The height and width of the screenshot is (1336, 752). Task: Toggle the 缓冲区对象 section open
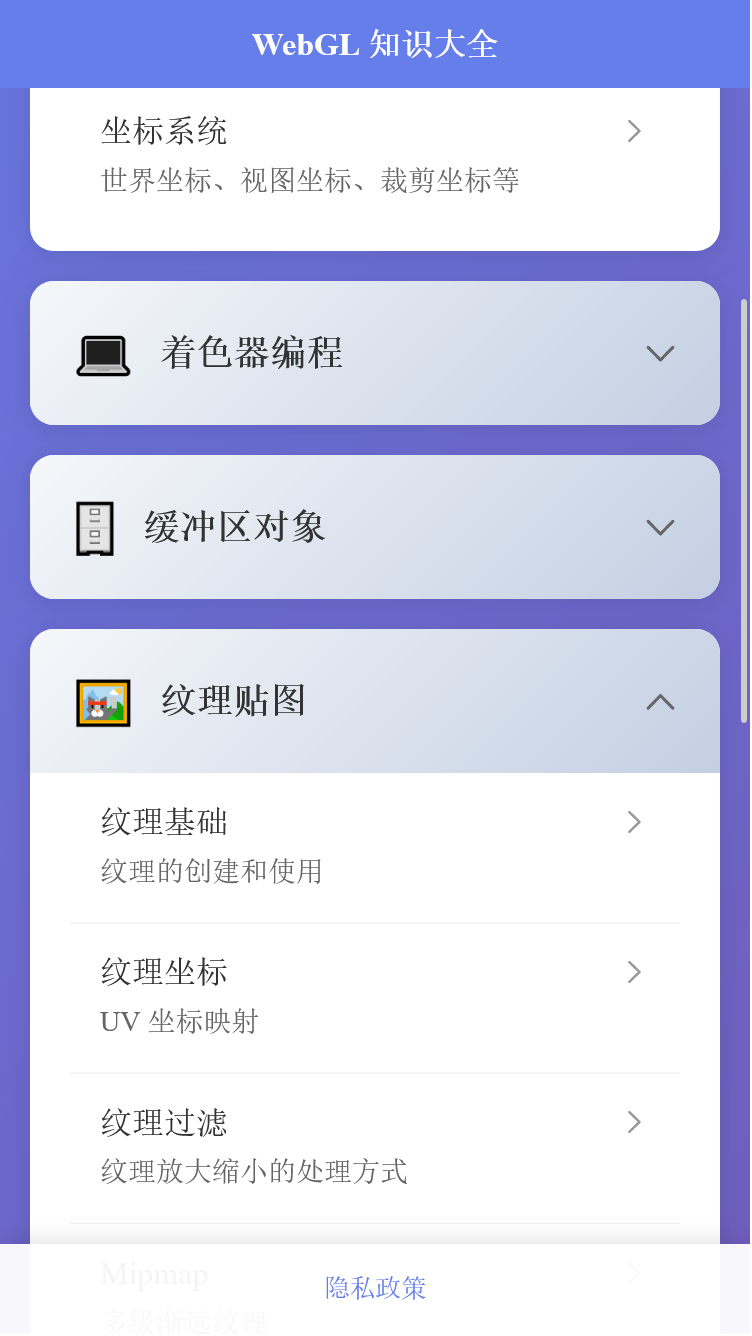pos(375,527)
